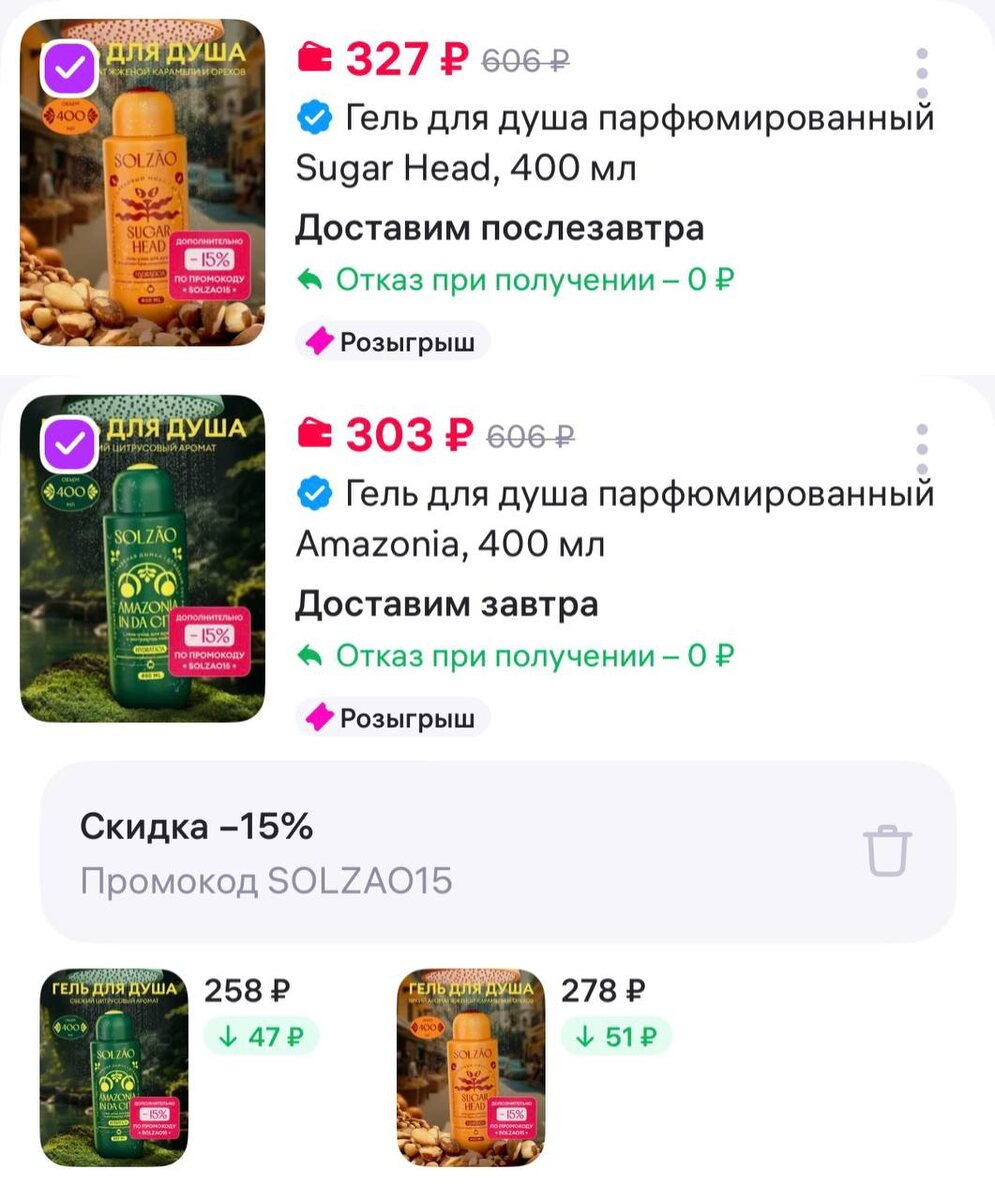
Task: Click the blue verified badge on Amazonia gel
Action: coord(315,493)
